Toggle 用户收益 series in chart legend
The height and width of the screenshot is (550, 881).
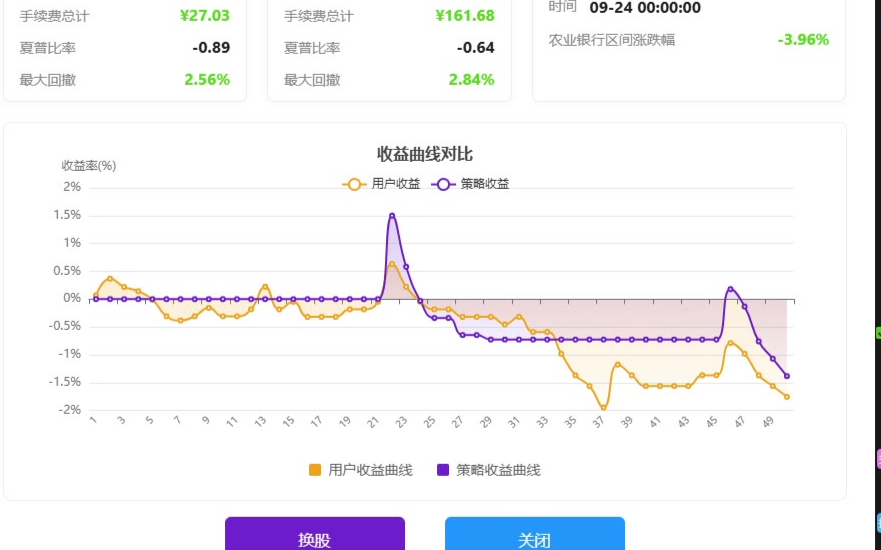pyautogui.click(x=381, y=184)
